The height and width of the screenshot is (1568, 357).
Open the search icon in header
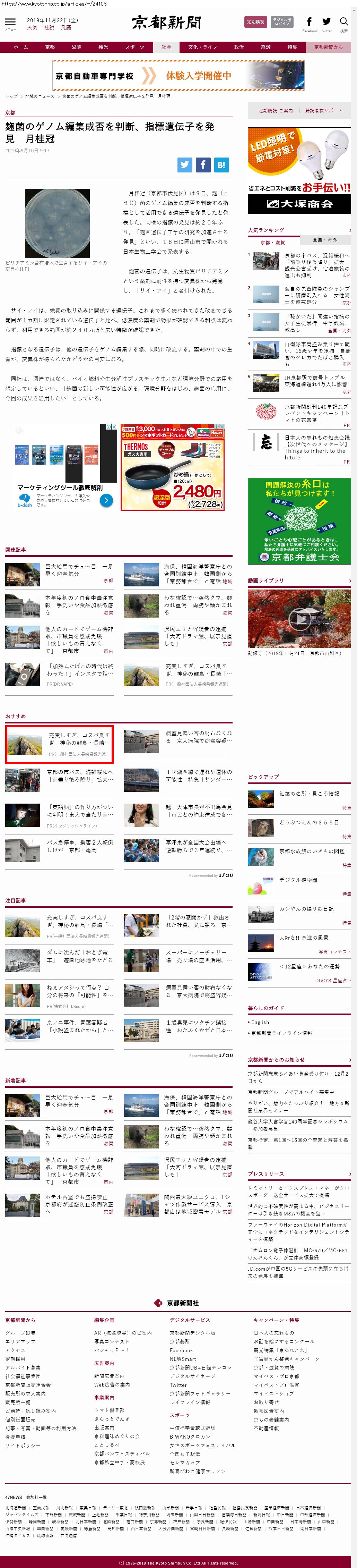tap(343, 22)
